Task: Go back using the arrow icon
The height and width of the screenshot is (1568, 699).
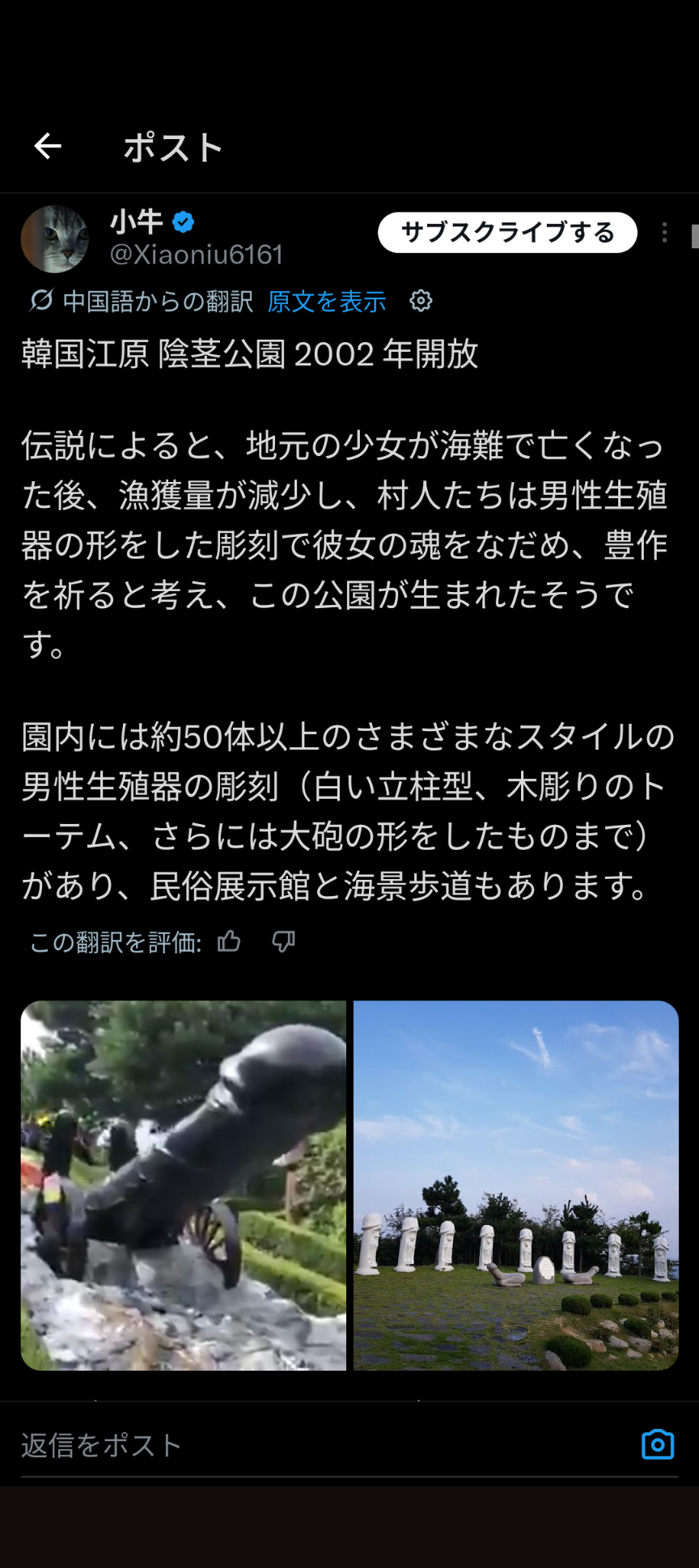Action: pyautogui.click(x=48, y=146)
